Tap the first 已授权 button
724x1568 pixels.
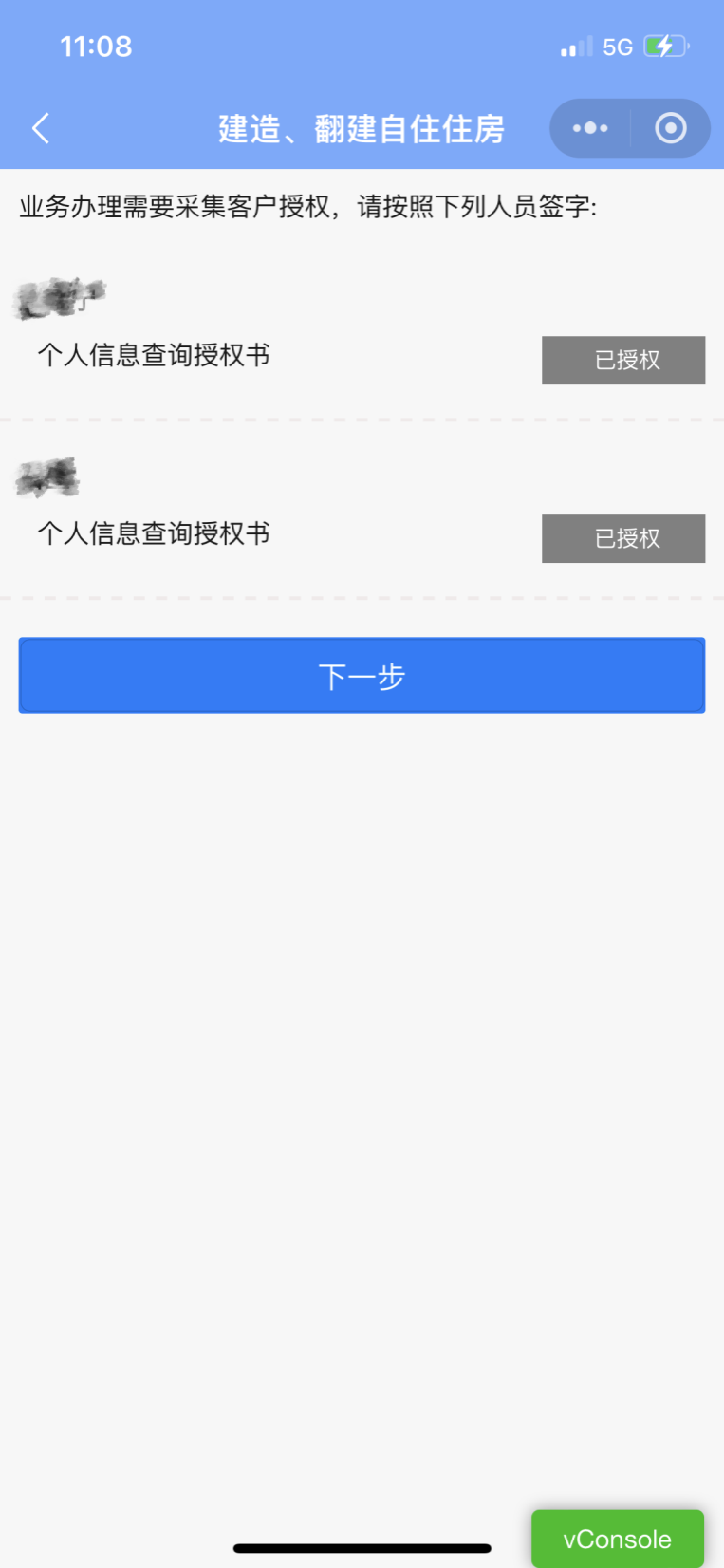tap(623, 360)
